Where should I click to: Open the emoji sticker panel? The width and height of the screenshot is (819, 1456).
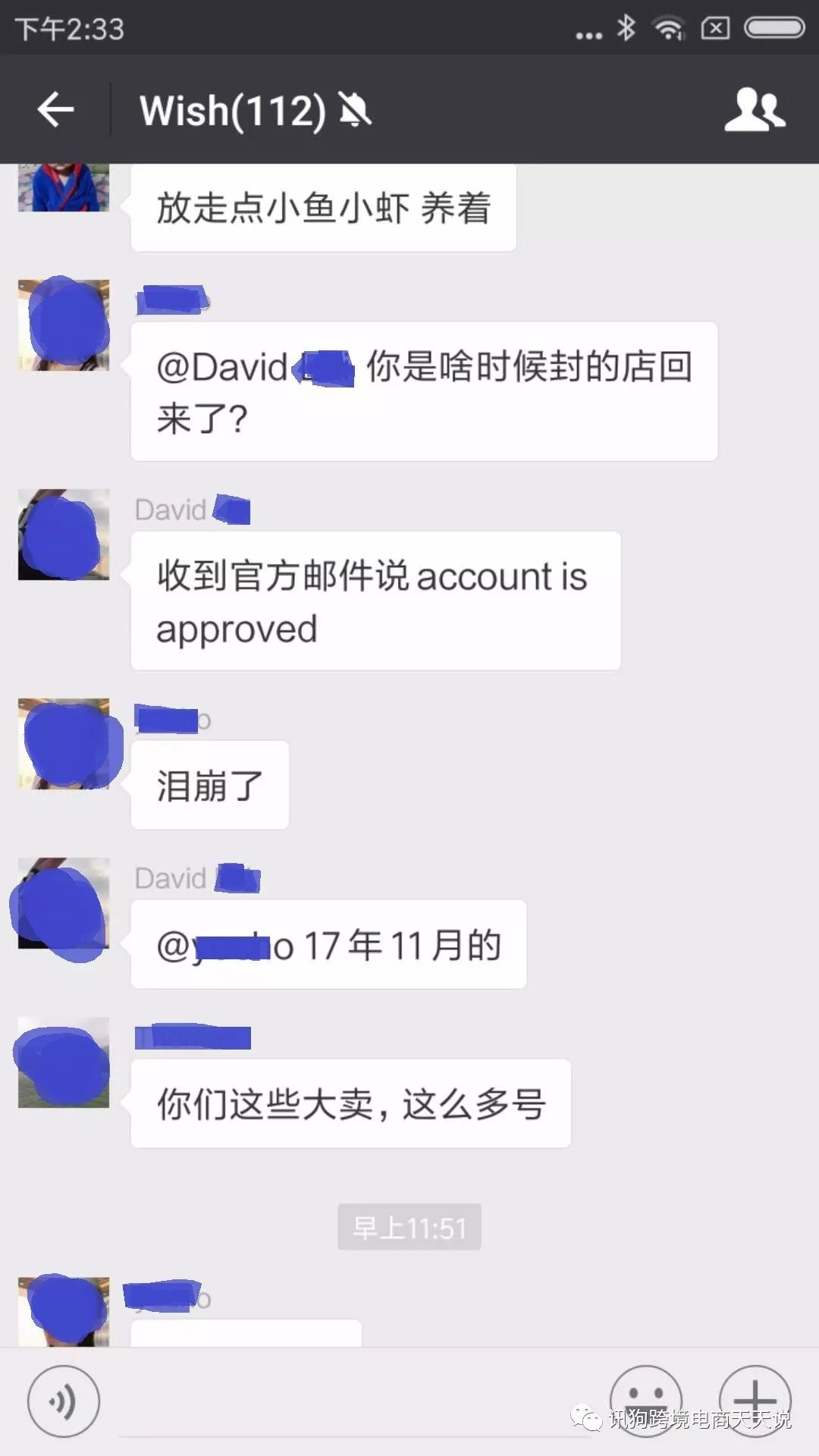coord(645,1399)
